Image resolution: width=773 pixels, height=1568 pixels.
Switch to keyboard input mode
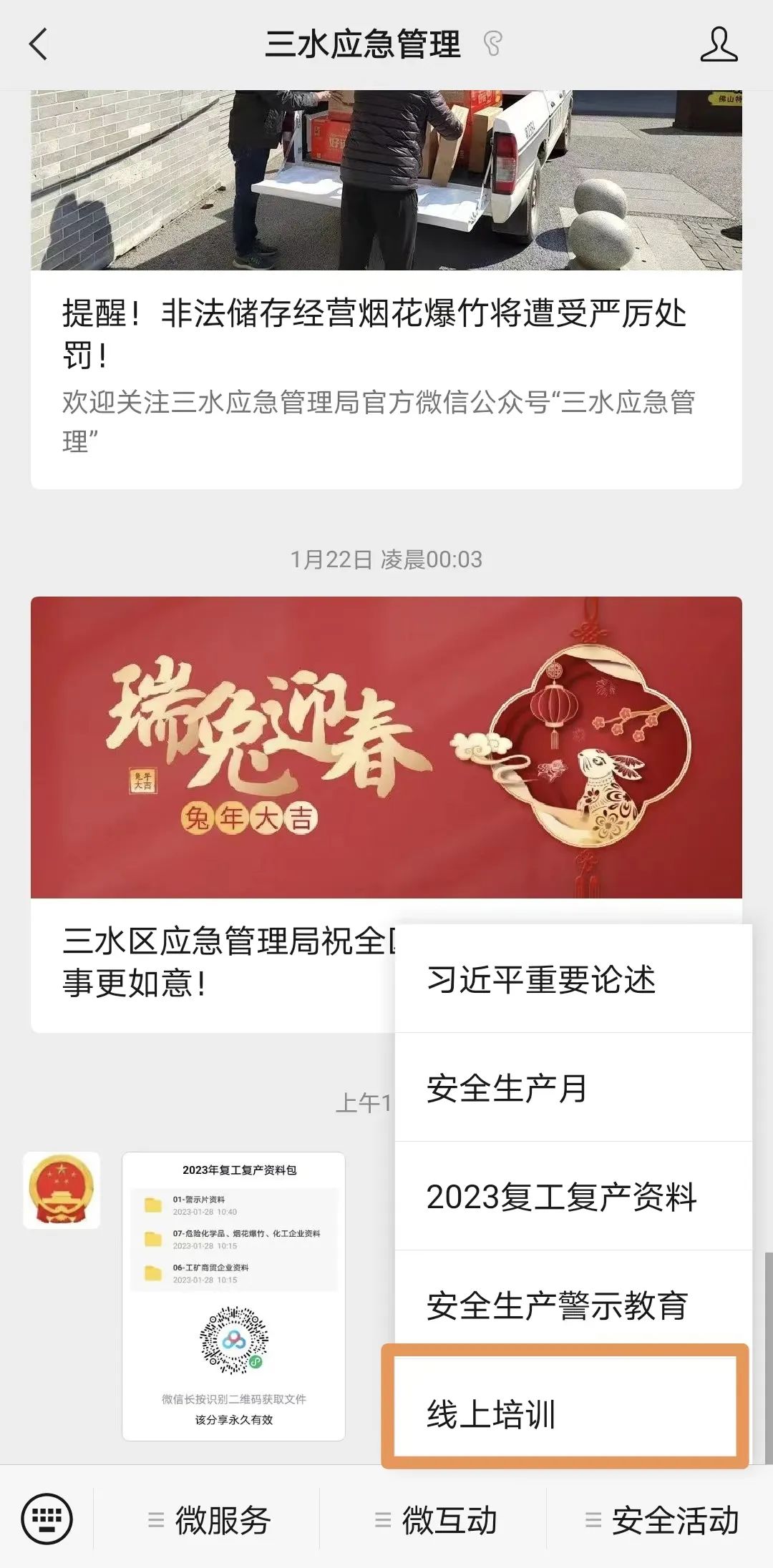click(47, 1518)
